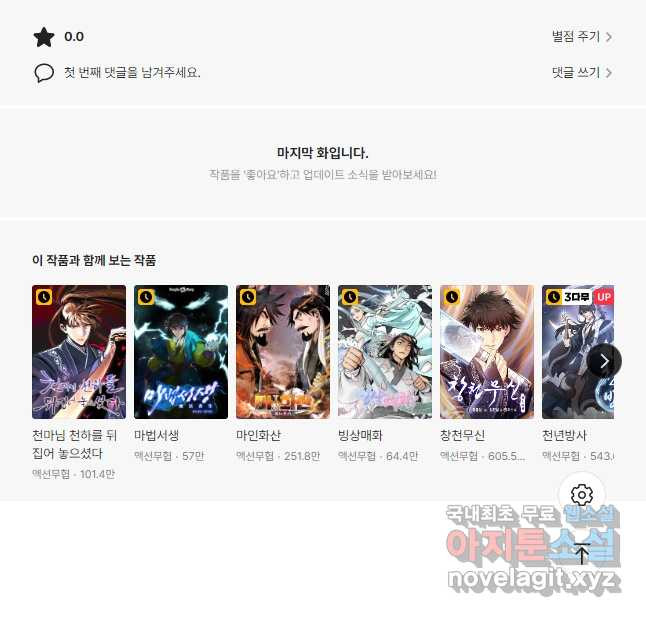Open 댓글 쓰기 to write comment
The width and height of the screenshot is (646, 617).
[x=582, y=73]
